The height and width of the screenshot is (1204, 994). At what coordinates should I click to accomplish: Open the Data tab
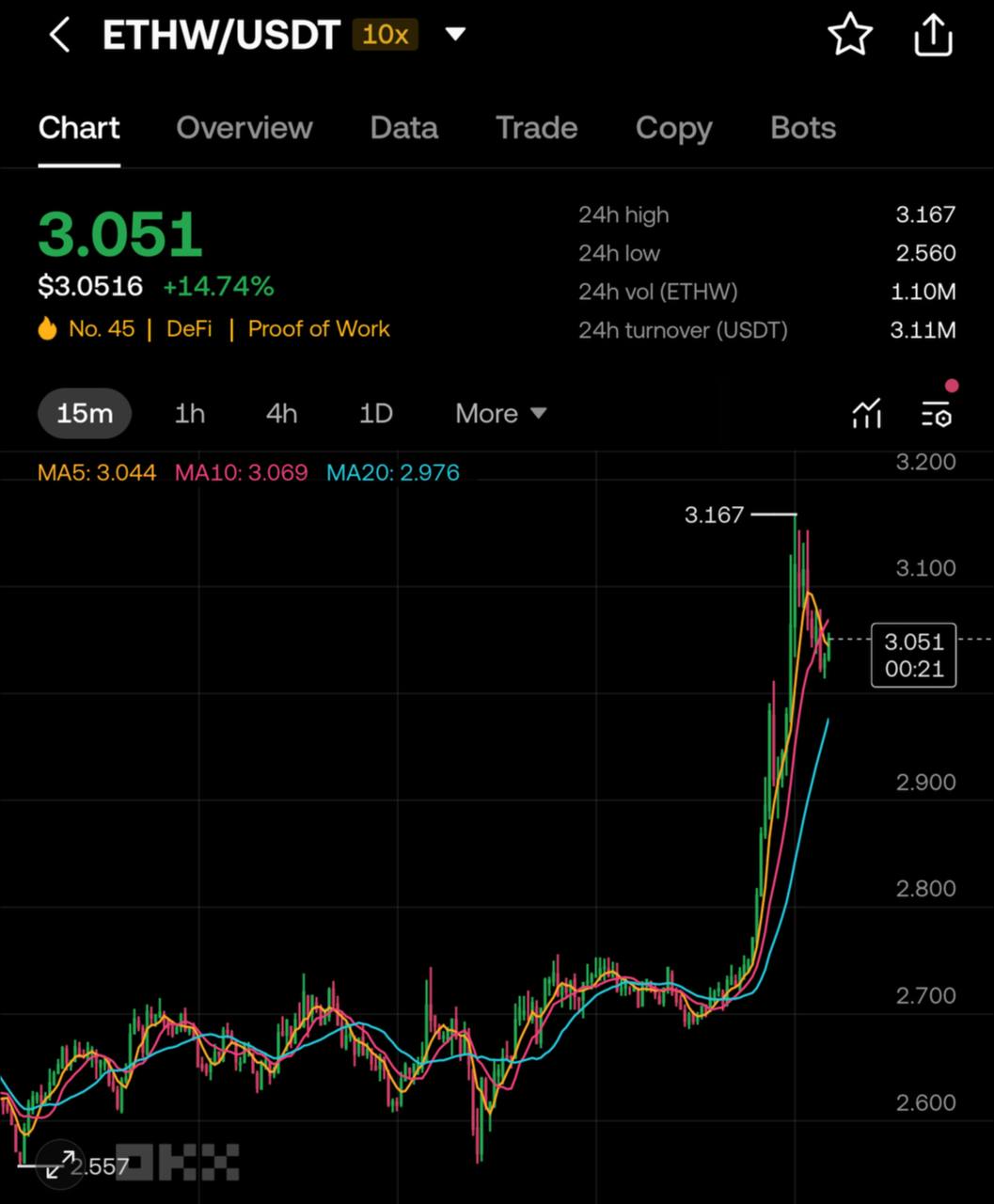click(x=404, y=128)
